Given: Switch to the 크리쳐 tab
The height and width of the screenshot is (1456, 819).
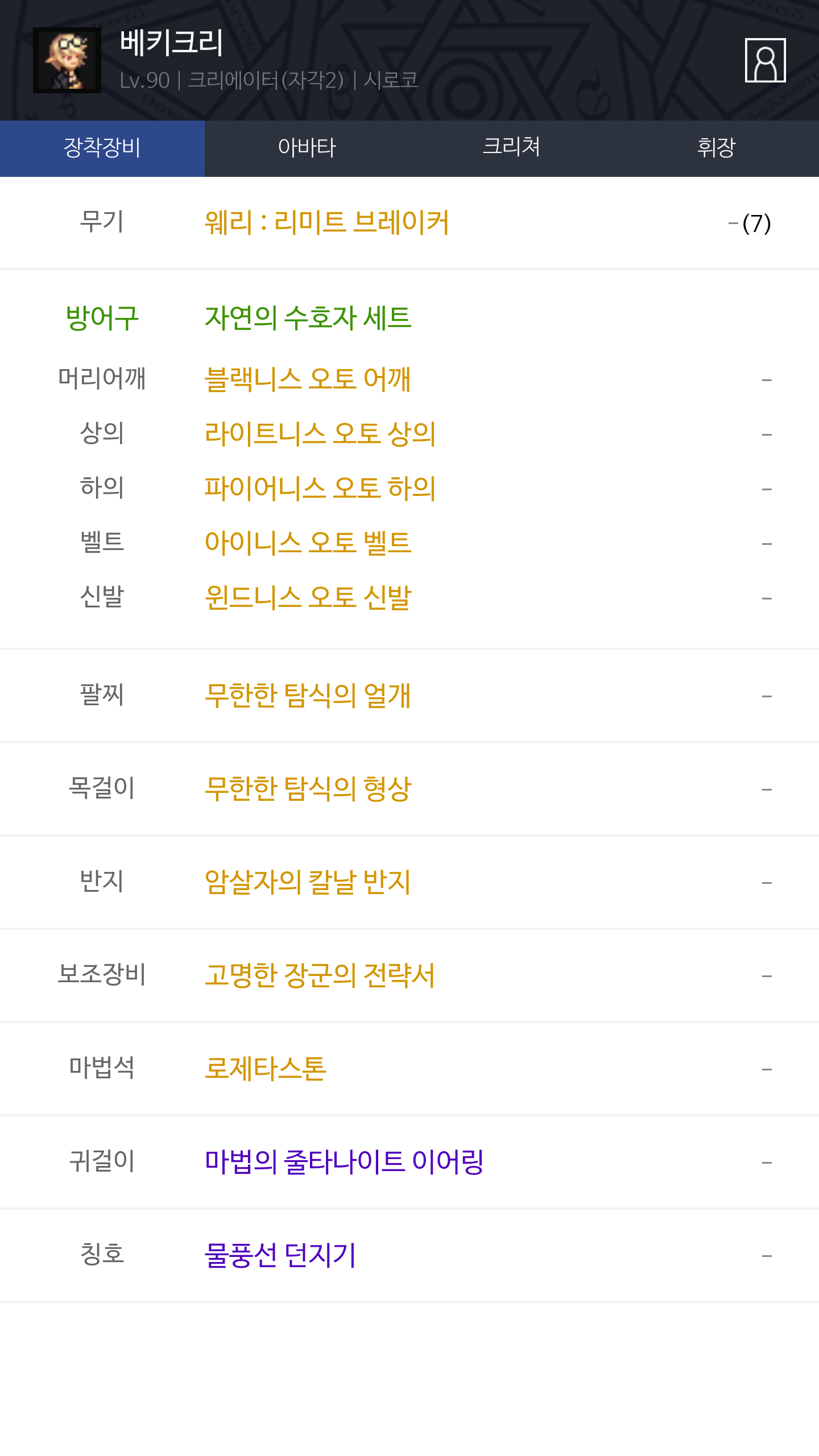Looking at the screenshot, I should tap(512, 148).
